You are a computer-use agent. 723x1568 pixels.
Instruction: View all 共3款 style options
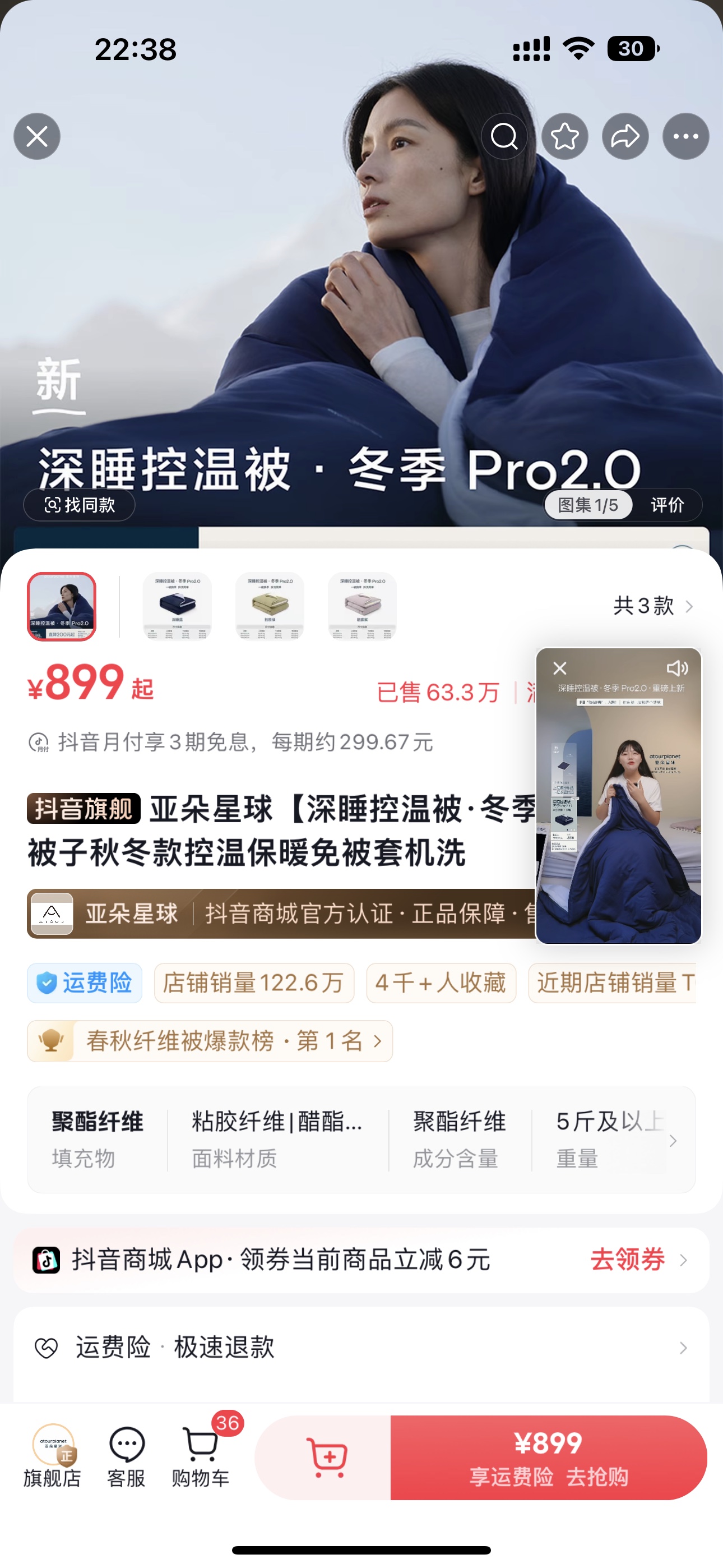[652, 606]
